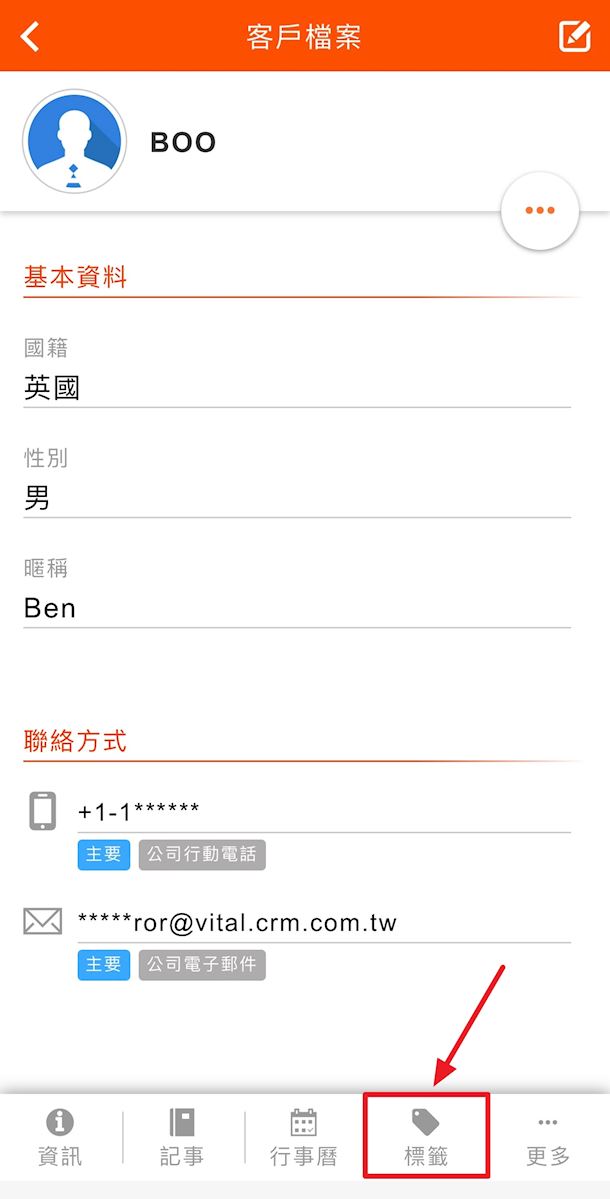Image resolution: width=610 pixels, height=1199 pixels.
Task: Open the orange three-dot floating button
Action: tap(540, 210)
